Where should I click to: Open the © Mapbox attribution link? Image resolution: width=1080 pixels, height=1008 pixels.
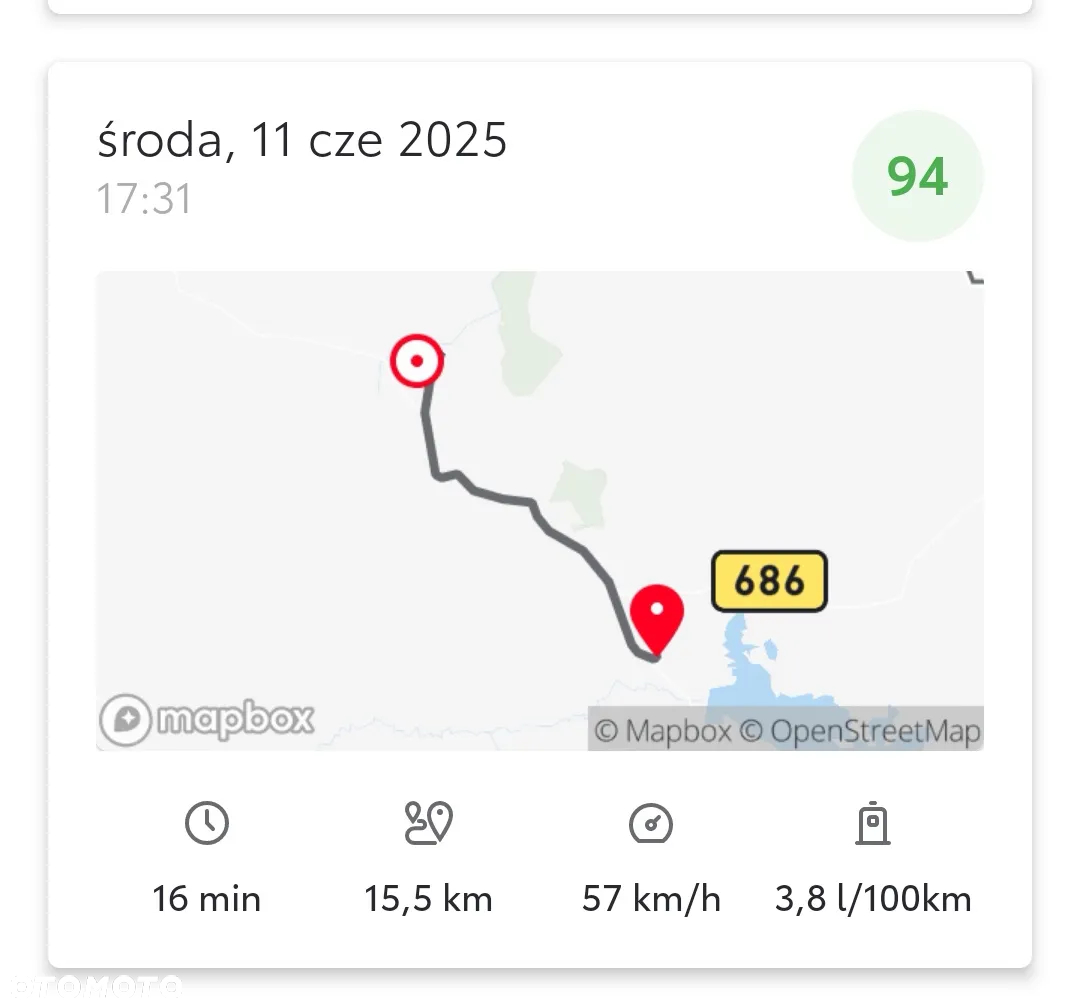pos(663,731)
